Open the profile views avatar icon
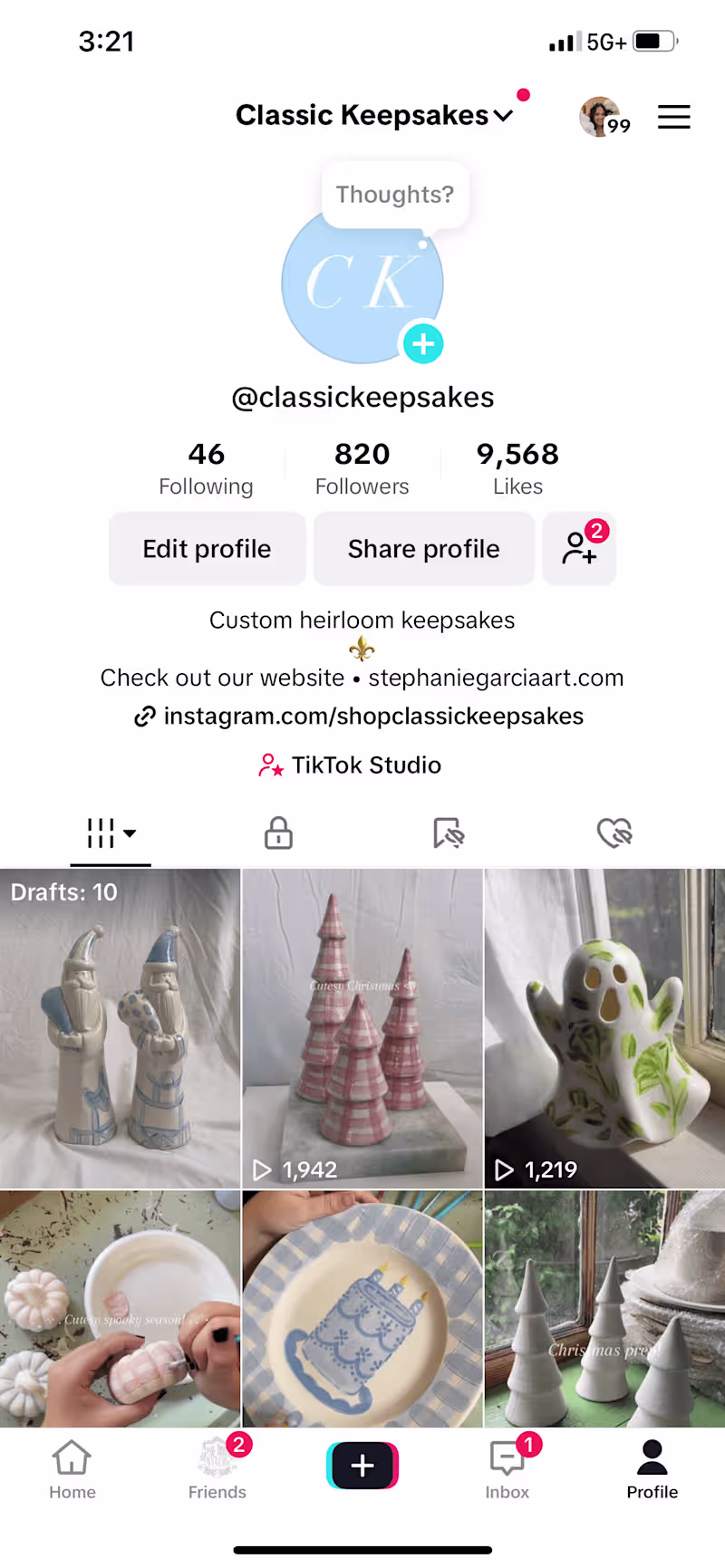 pyautogui.click(x=600, y=117)
